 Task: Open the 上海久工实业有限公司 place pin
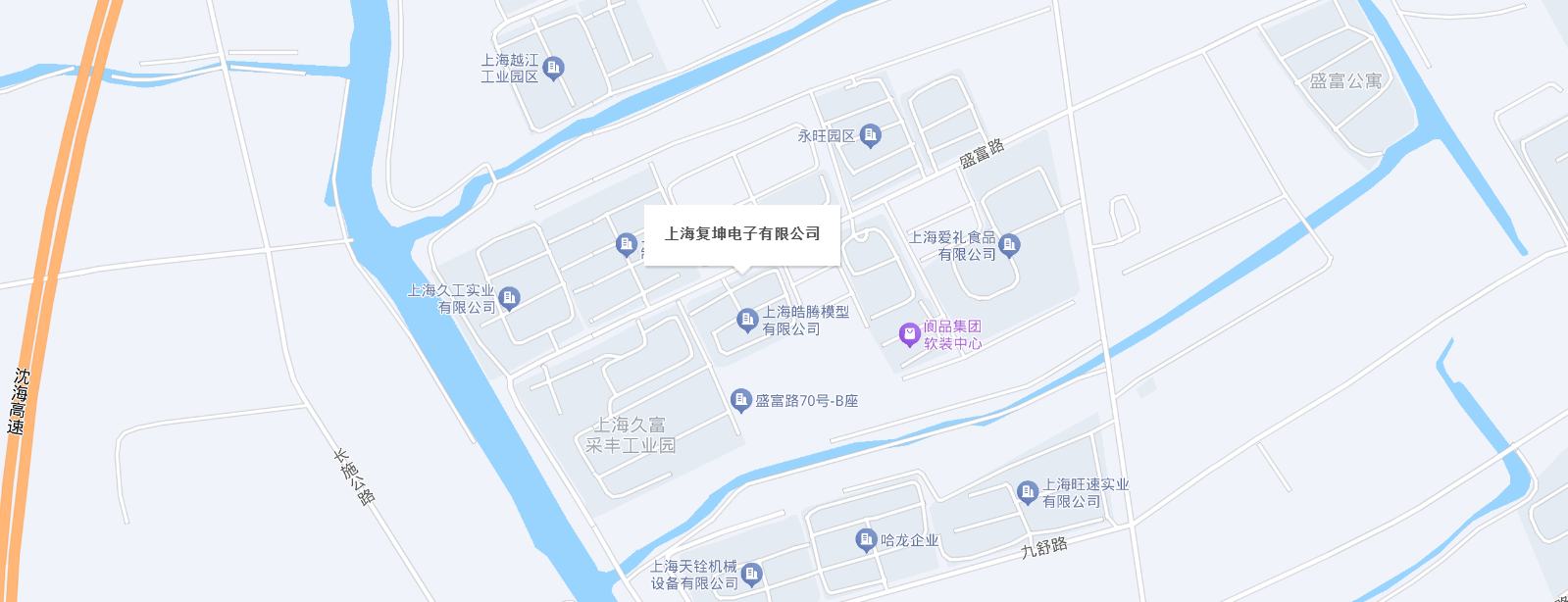(508, 297)
